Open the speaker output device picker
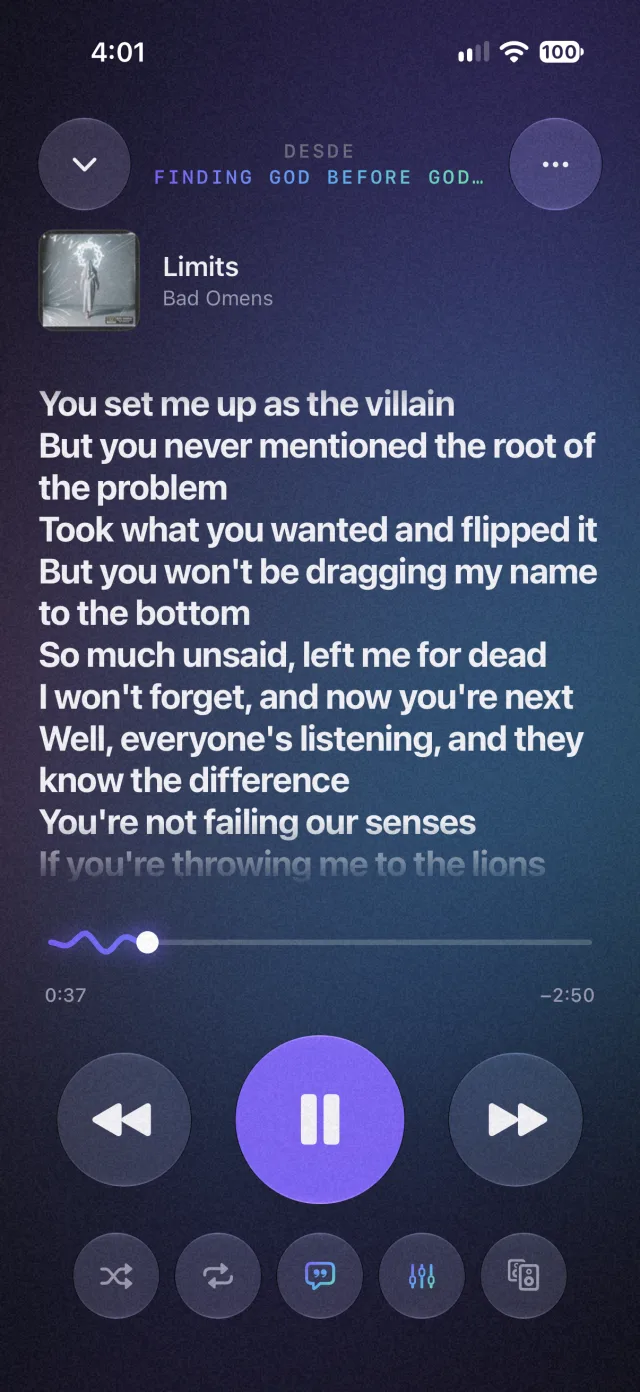This screenshot has width=640, height=1392. point(524,1275)
